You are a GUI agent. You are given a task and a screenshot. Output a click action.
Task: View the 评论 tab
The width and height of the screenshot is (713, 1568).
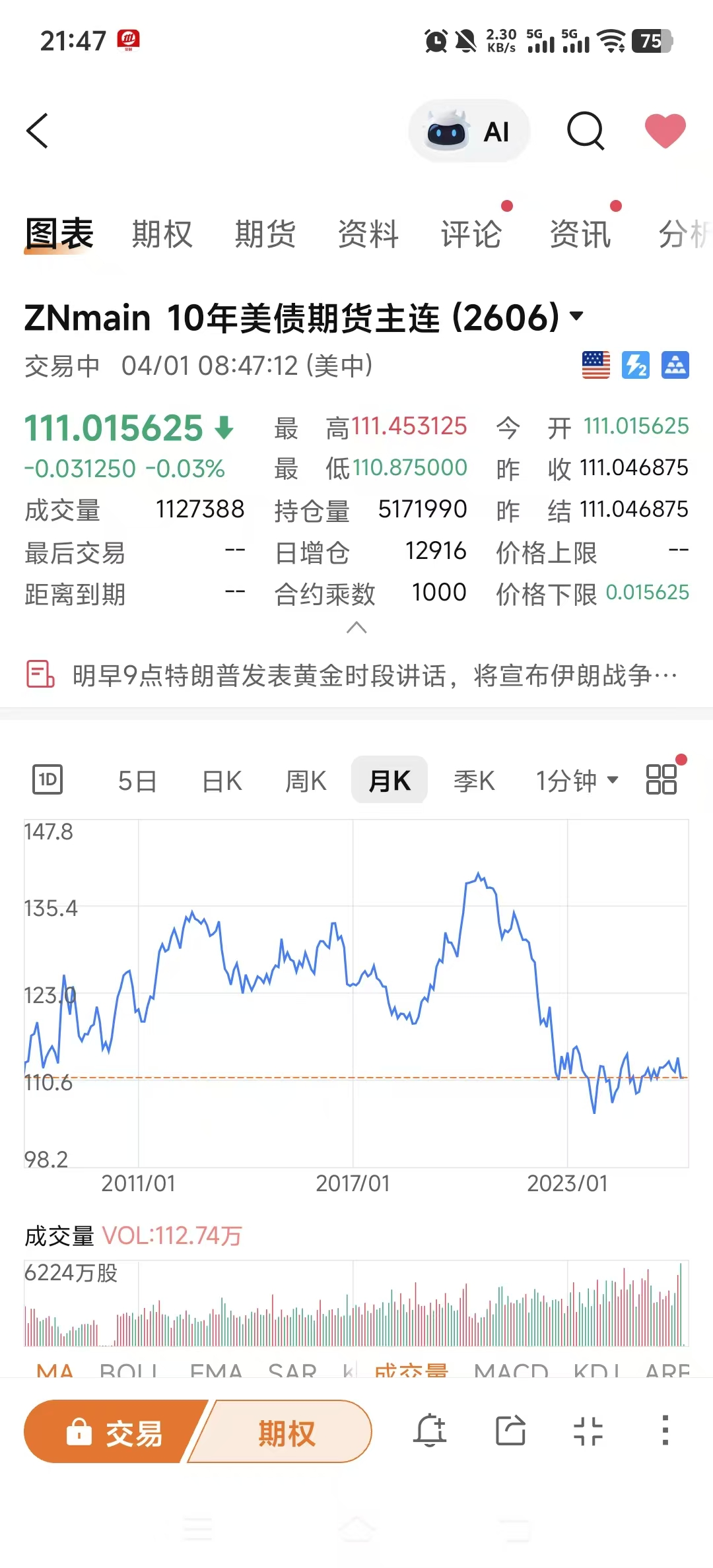point(471,234)
